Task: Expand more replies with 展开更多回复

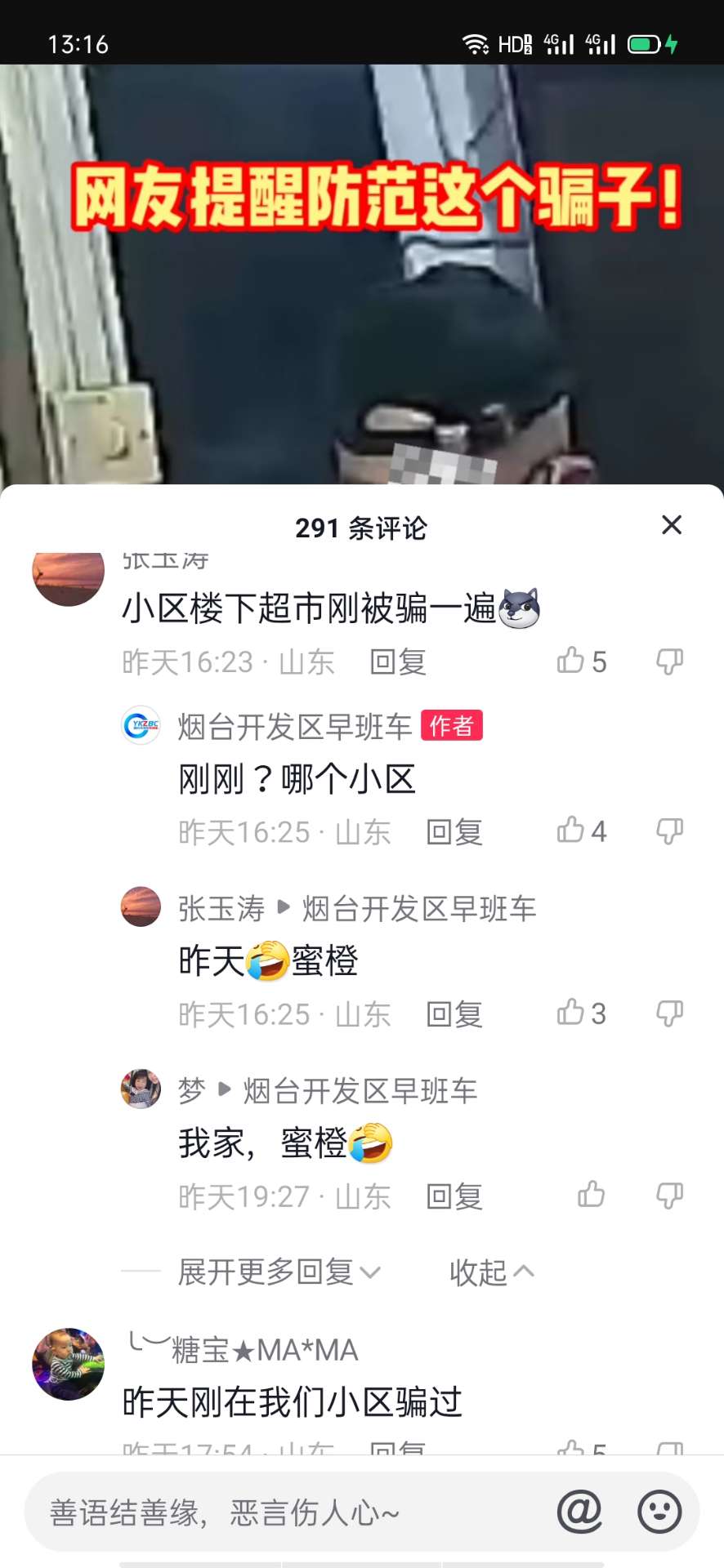Action: 279,1272
